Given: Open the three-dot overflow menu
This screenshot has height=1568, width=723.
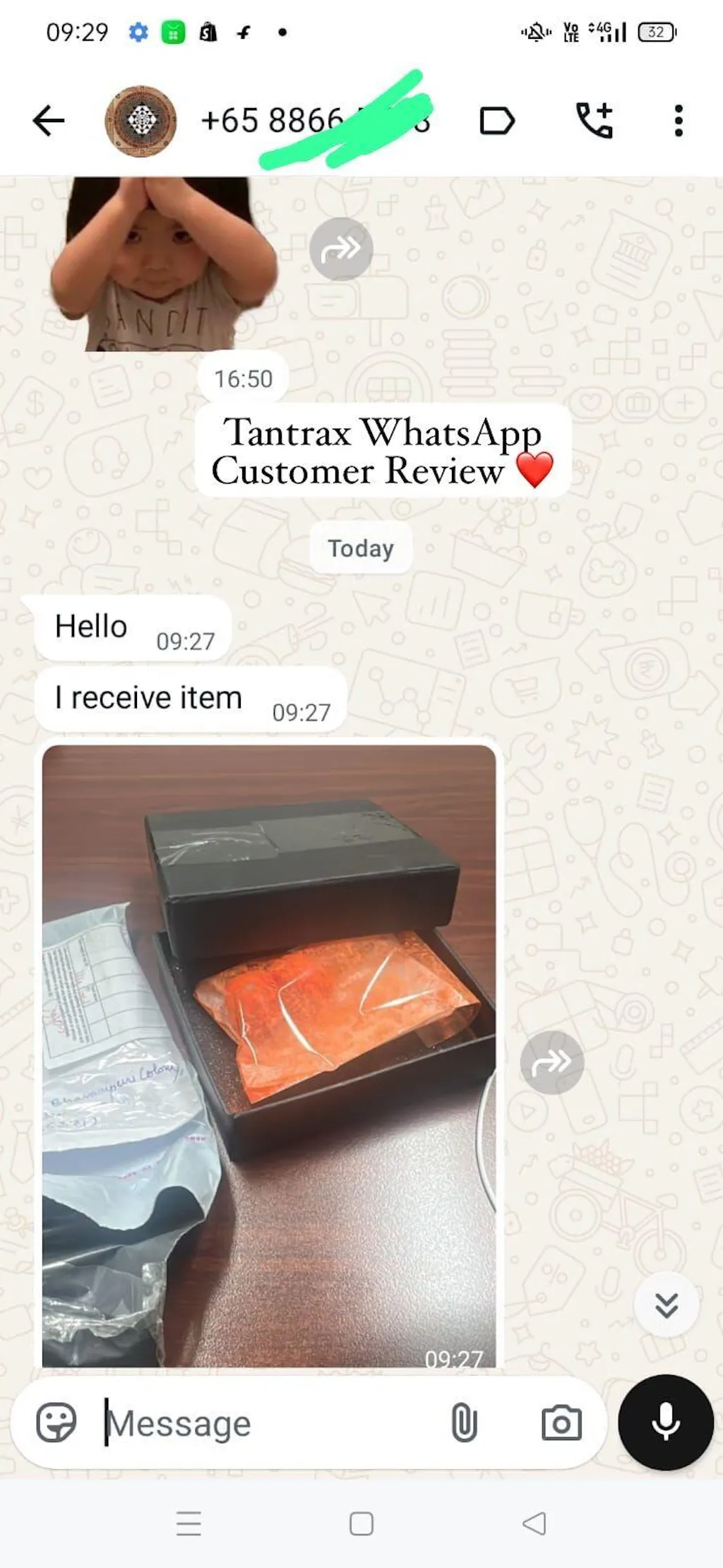Looking at the screenshot, I should click(678, 121).
